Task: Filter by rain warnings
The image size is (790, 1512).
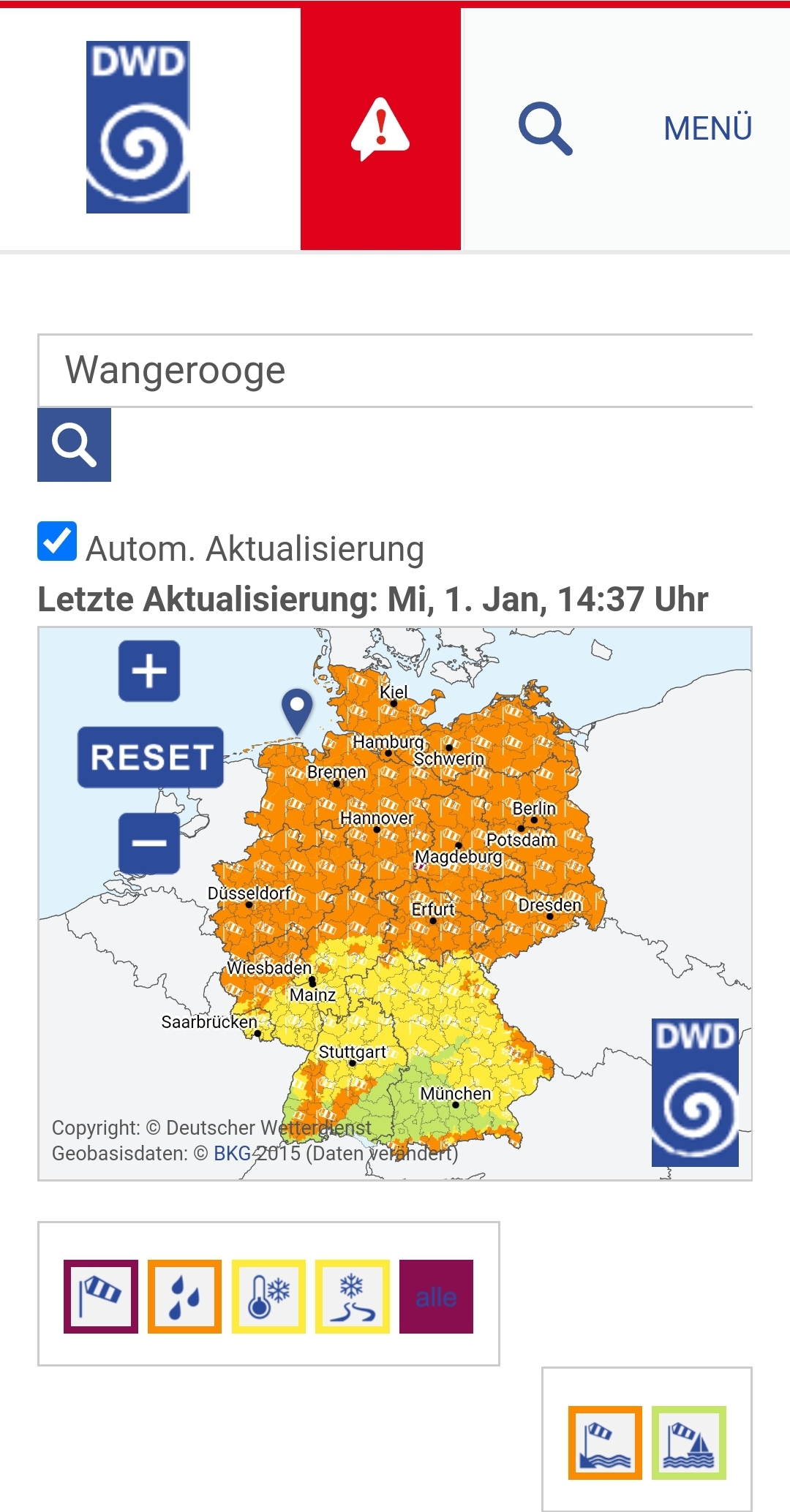Action: pos(184,1296)
